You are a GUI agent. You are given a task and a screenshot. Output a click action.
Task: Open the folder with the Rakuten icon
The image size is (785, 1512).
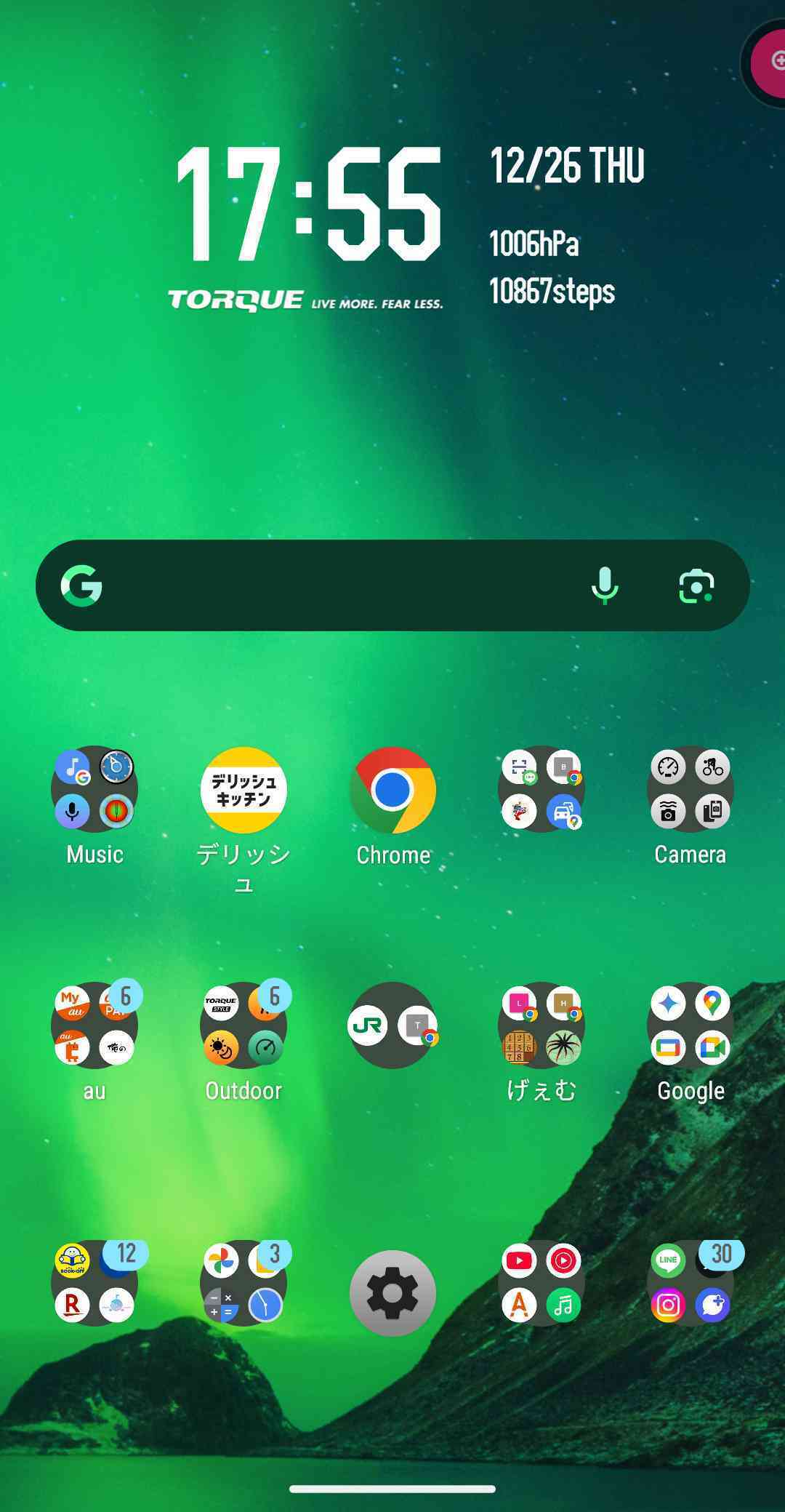(x=94, y=1283)
